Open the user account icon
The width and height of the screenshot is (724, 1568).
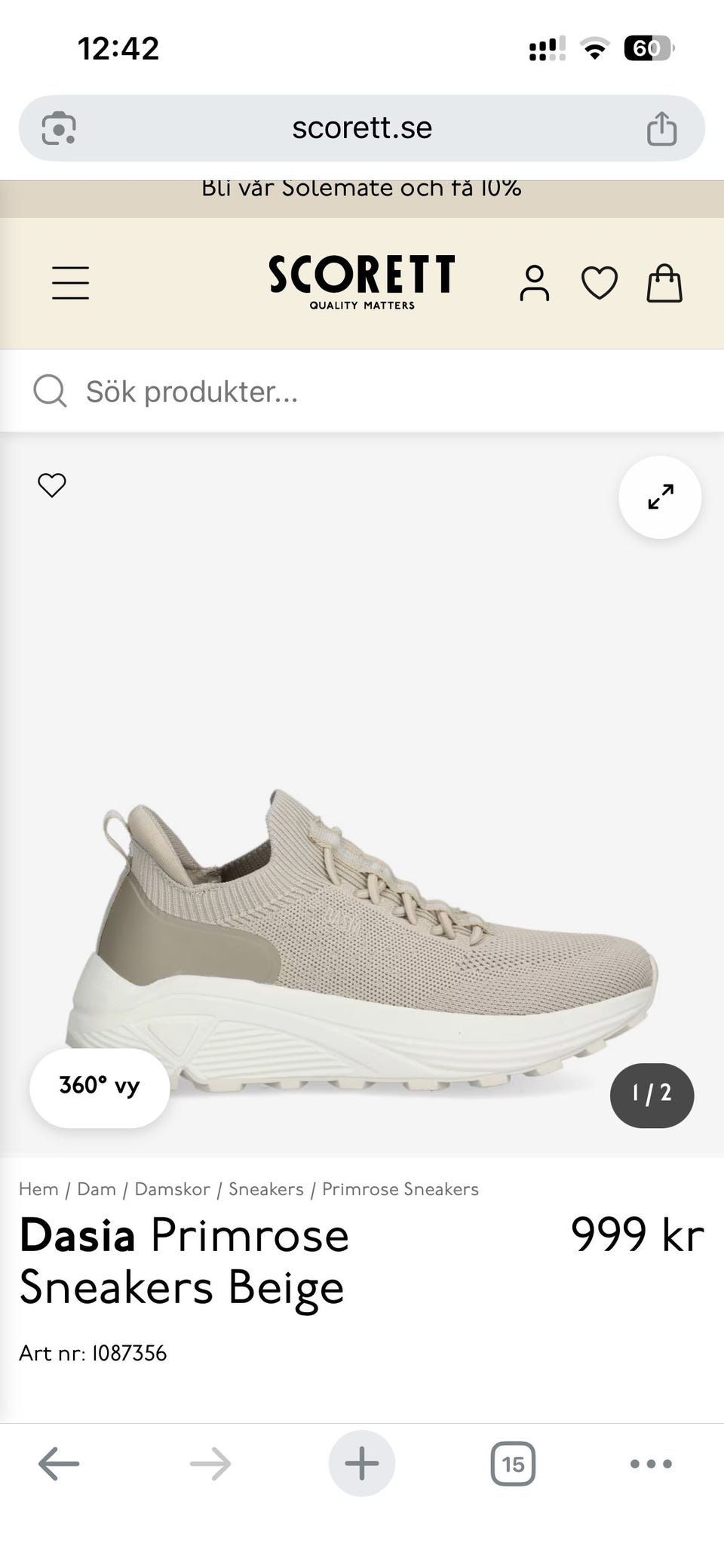click(535, 284)
